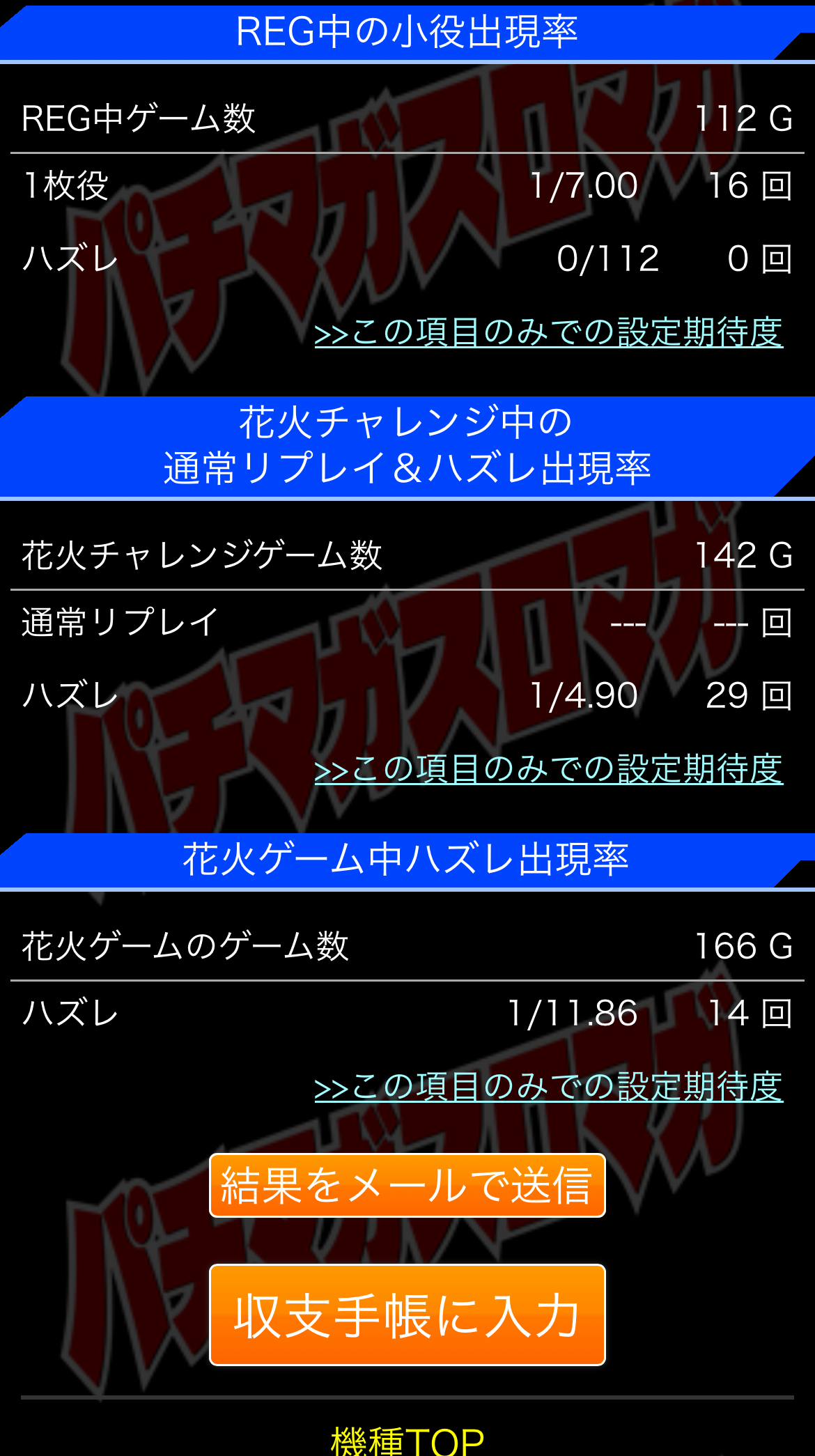Tap 収支手帳に入力 button
Image resolution: width=815 pixels, height=1456 pixels.
click(x=407, y=1315)
